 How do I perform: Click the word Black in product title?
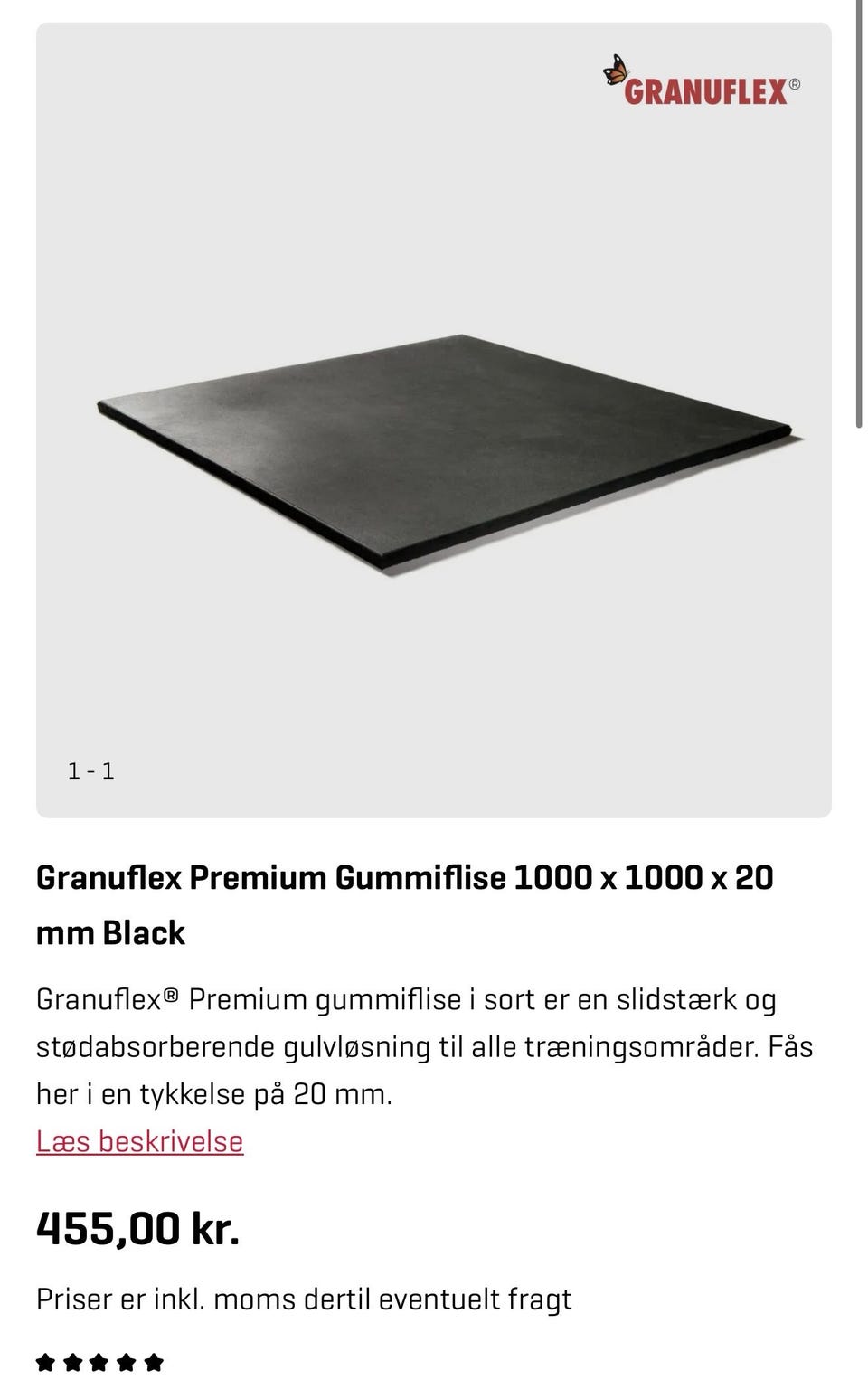145,932
